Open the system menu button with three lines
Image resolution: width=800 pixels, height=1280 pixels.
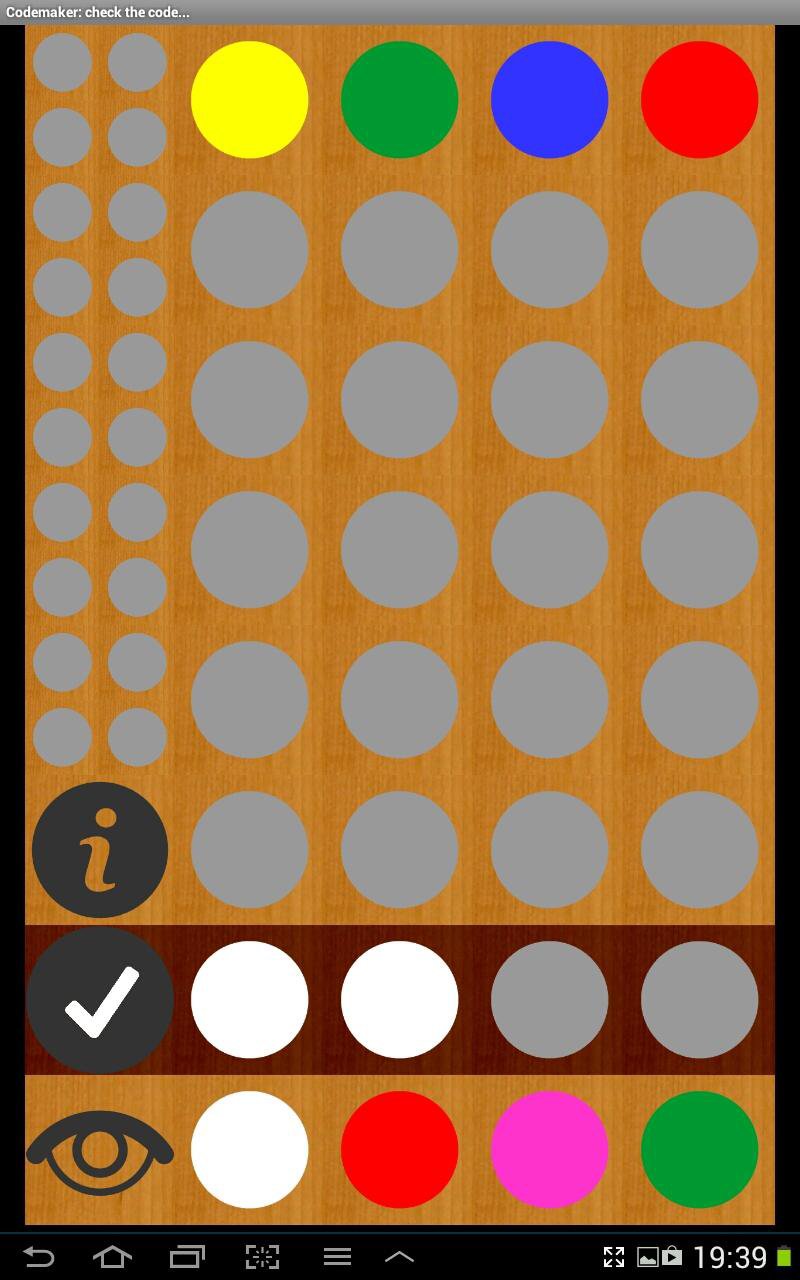(x=337, y=1257)
